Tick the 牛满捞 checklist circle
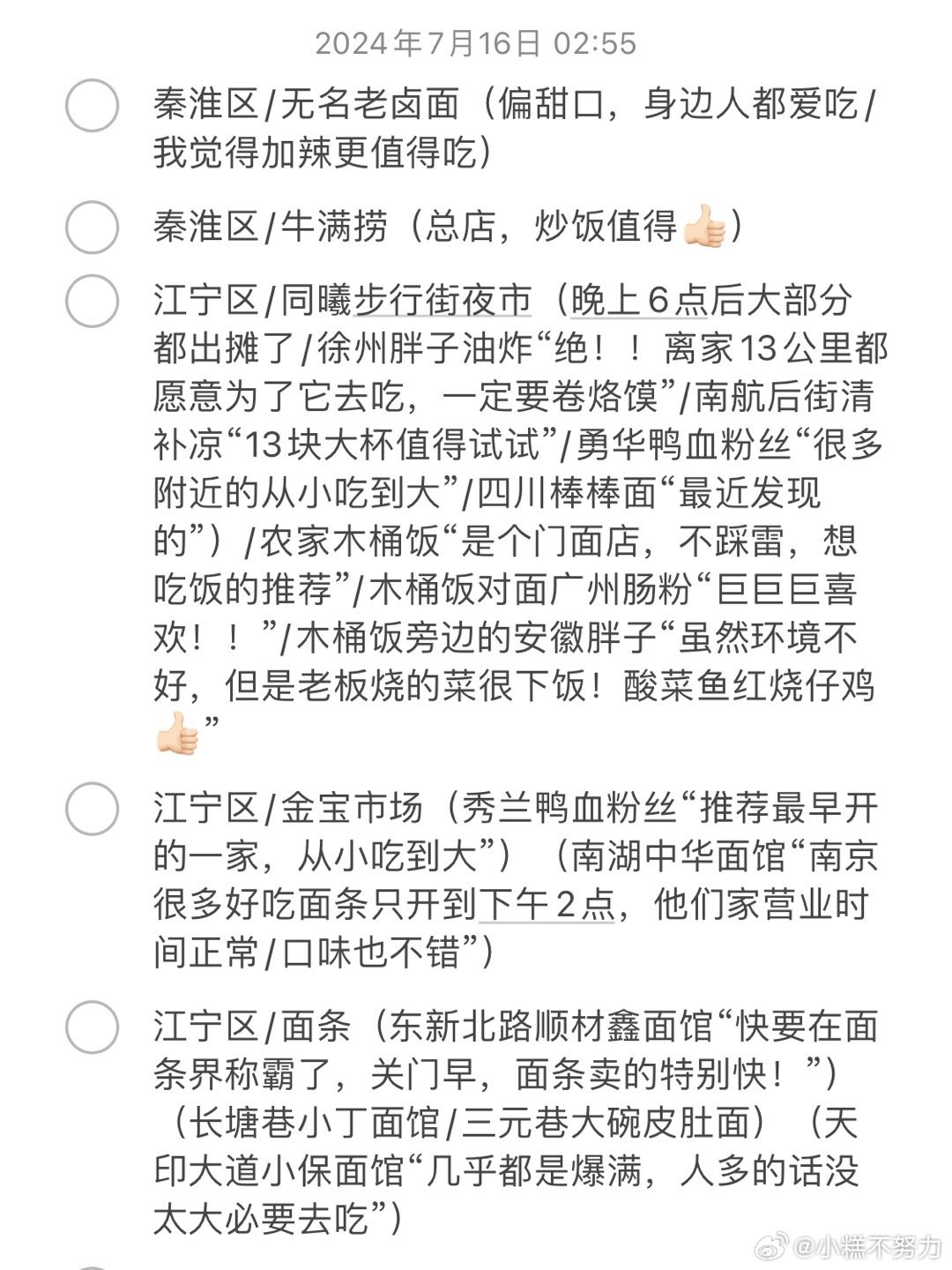Image resolution: width=952 pixels, height=1270 pixels. 92,228
